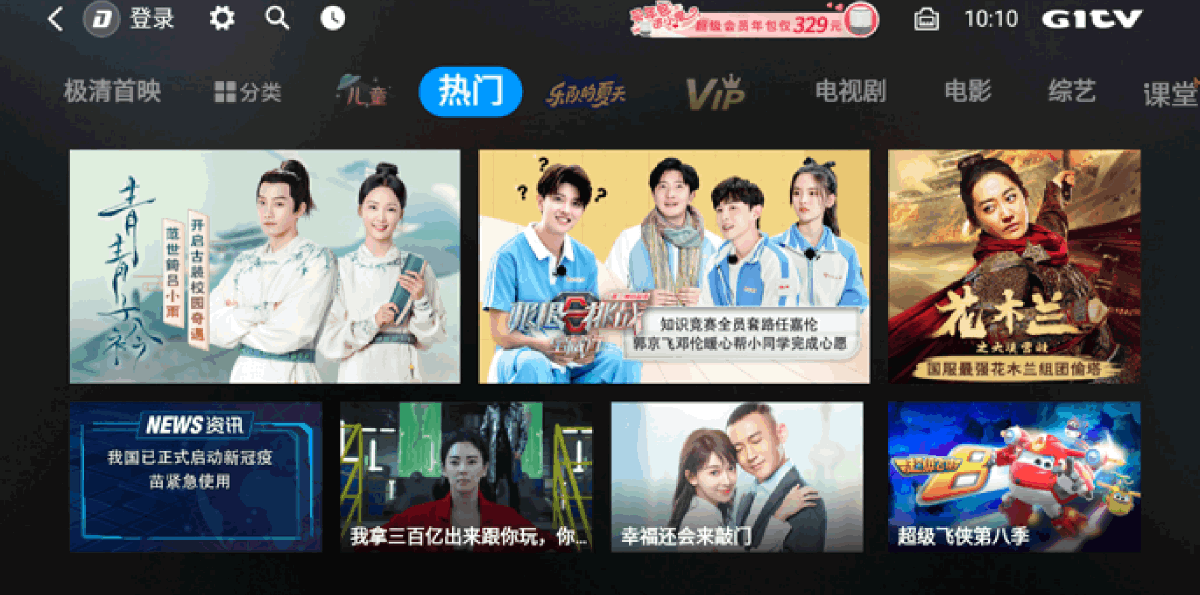This screenshot has height=595, width=1200.
Task: Open the 花木兰 movie poster
Action: click(1014, 266)
